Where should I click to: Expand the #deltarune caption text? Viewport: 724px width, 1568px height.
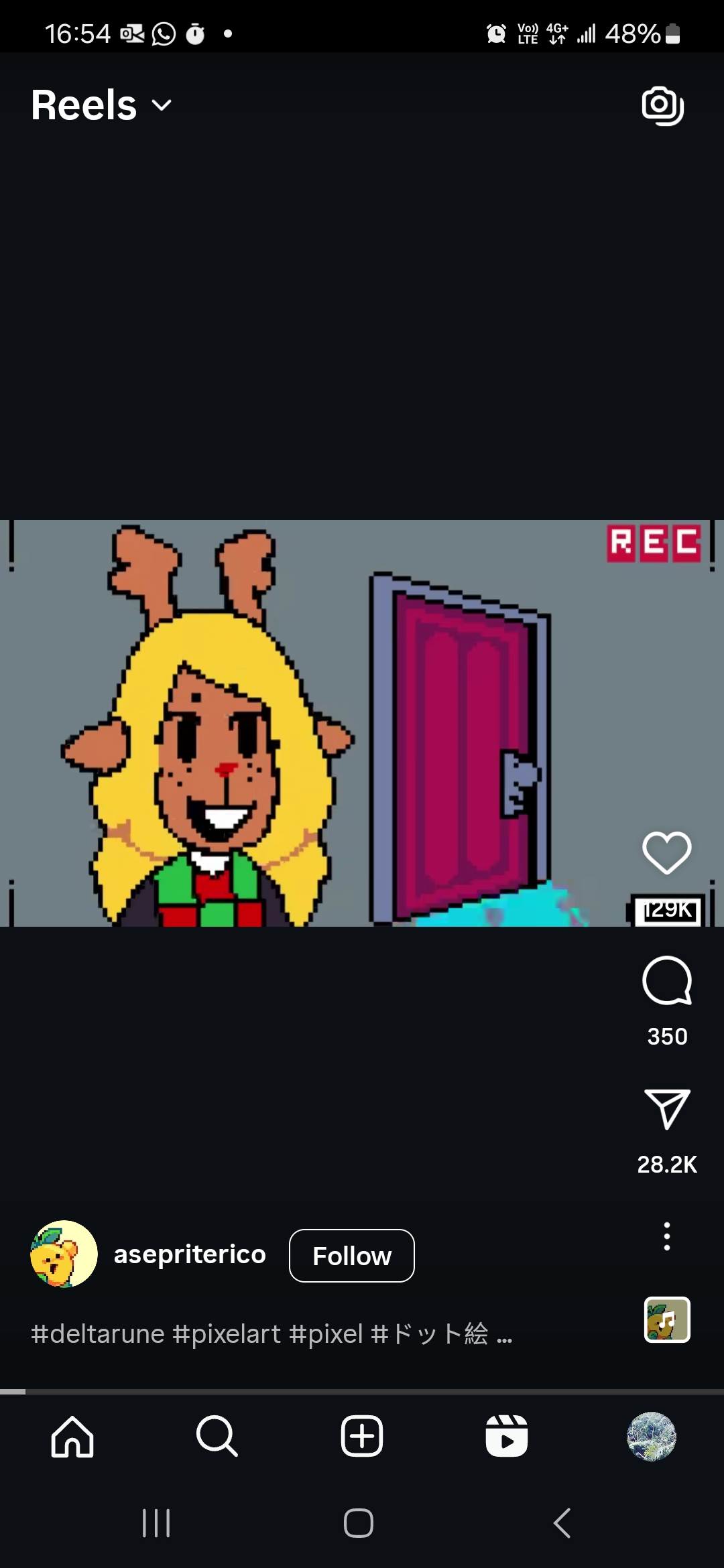271,1333
